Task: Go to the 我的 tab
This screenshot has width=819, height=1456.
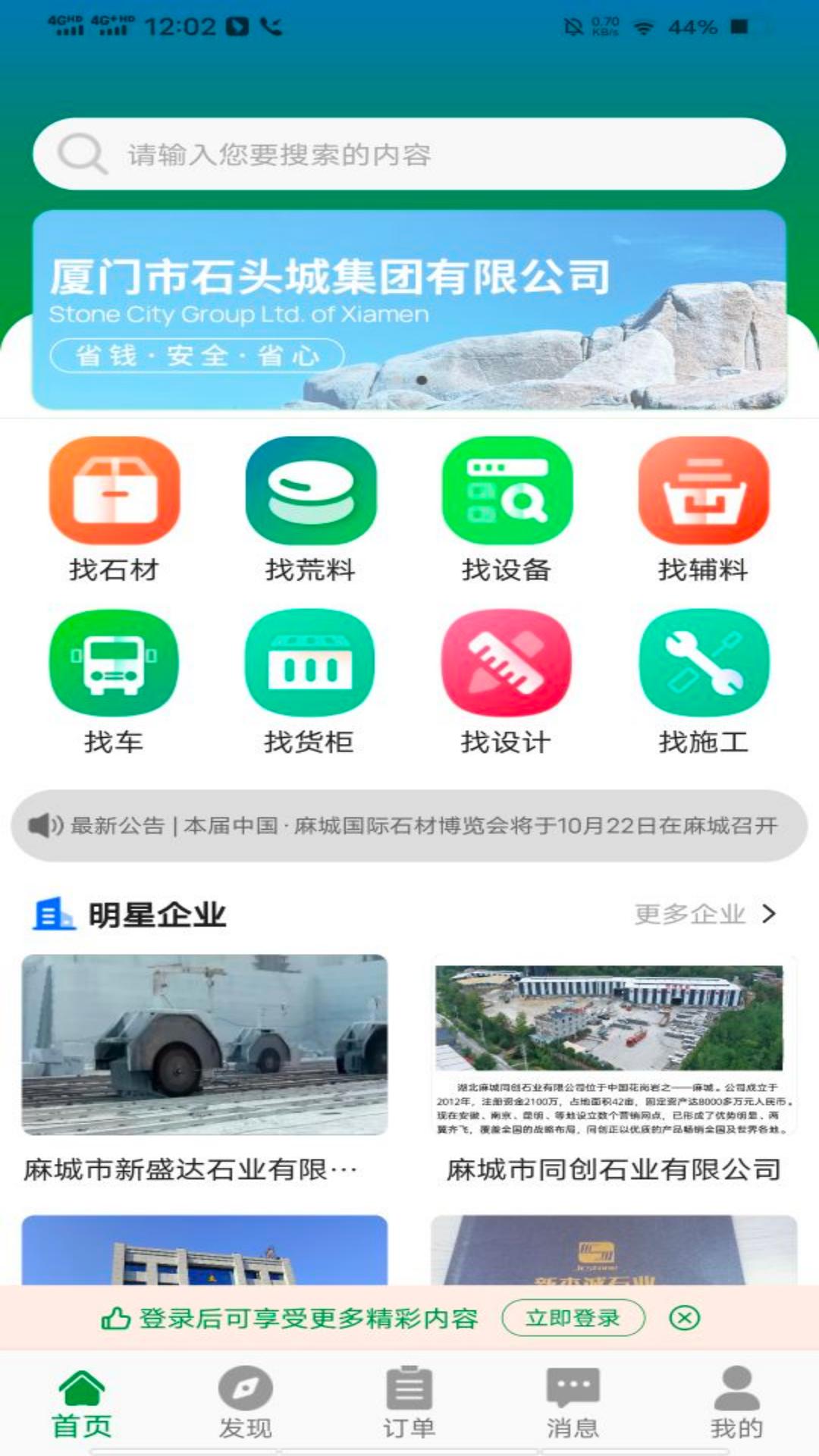Action: click(736, 1403)
